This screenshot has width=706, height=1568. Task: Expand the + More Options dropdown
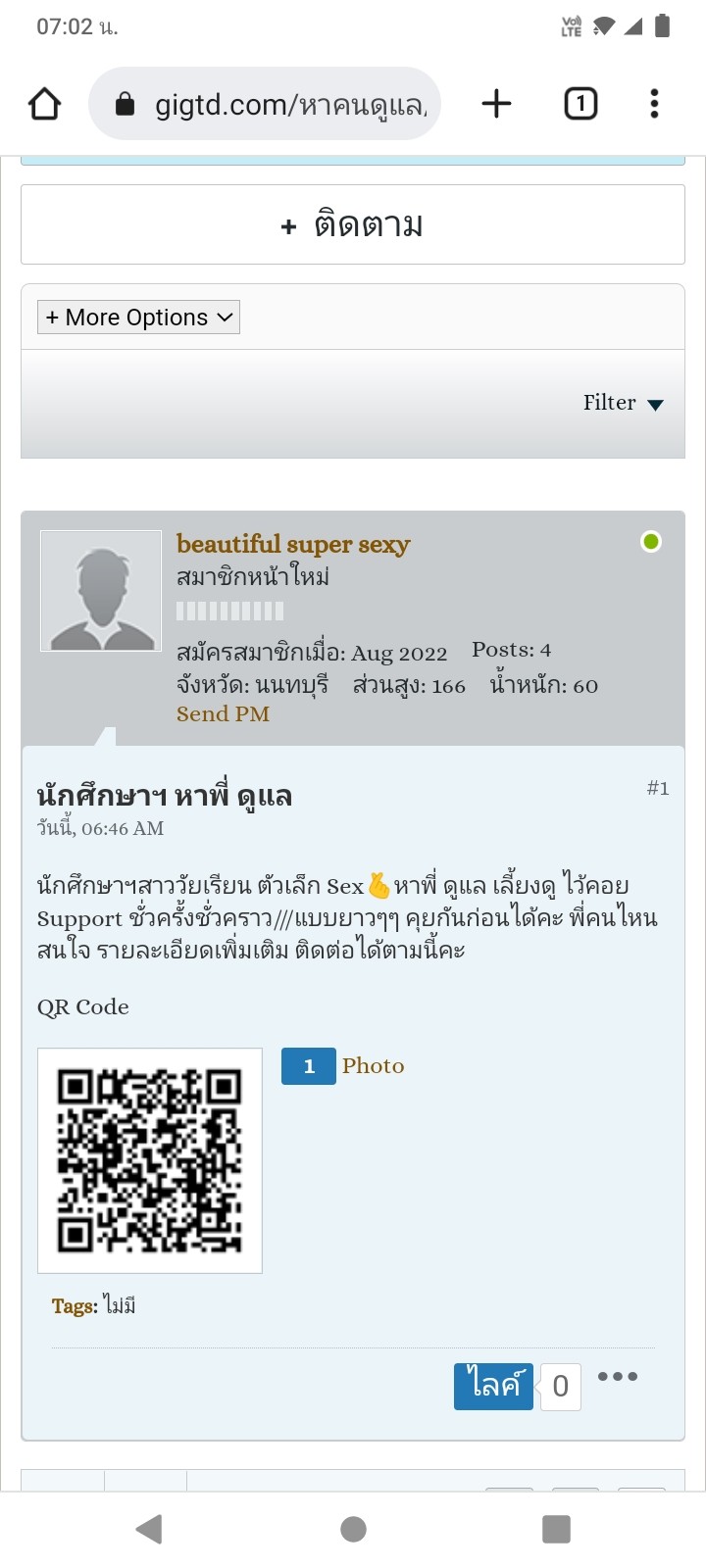tap(138, 318)
